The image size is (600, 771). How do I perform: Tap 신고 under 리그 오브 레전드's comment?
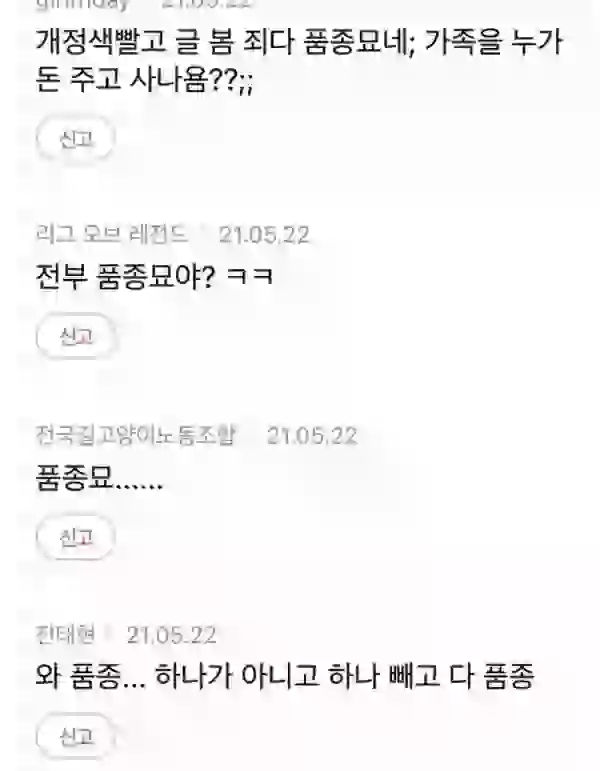click(76, 337)
